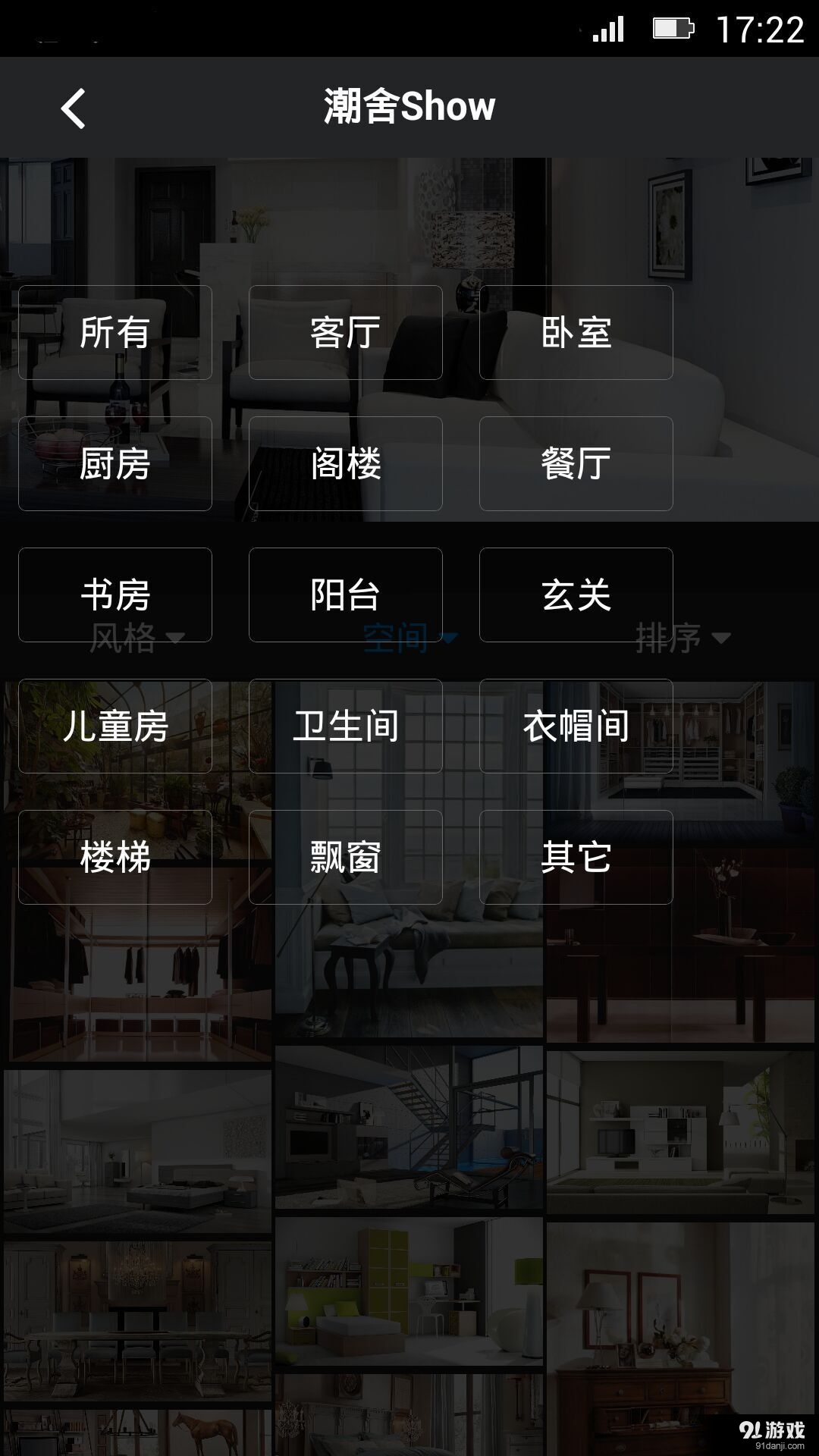
Task: Tap the back arrow to return
Action: coord(74,106)
